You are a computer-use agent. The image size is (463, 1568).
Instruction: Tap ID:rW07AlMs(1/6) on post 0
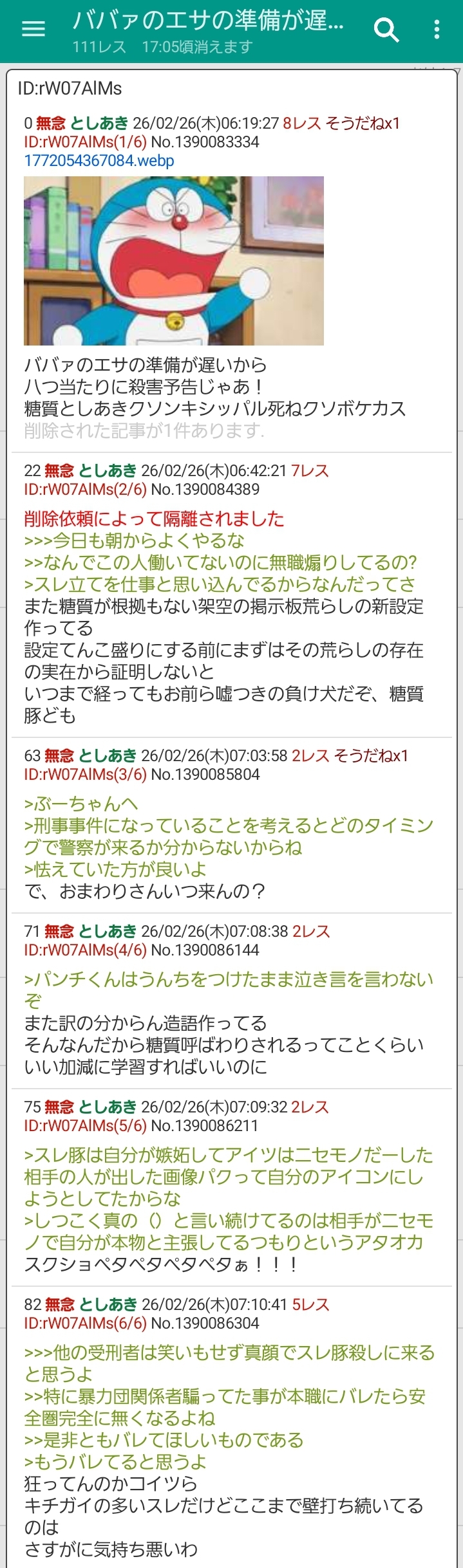click(x=85, y=142)
